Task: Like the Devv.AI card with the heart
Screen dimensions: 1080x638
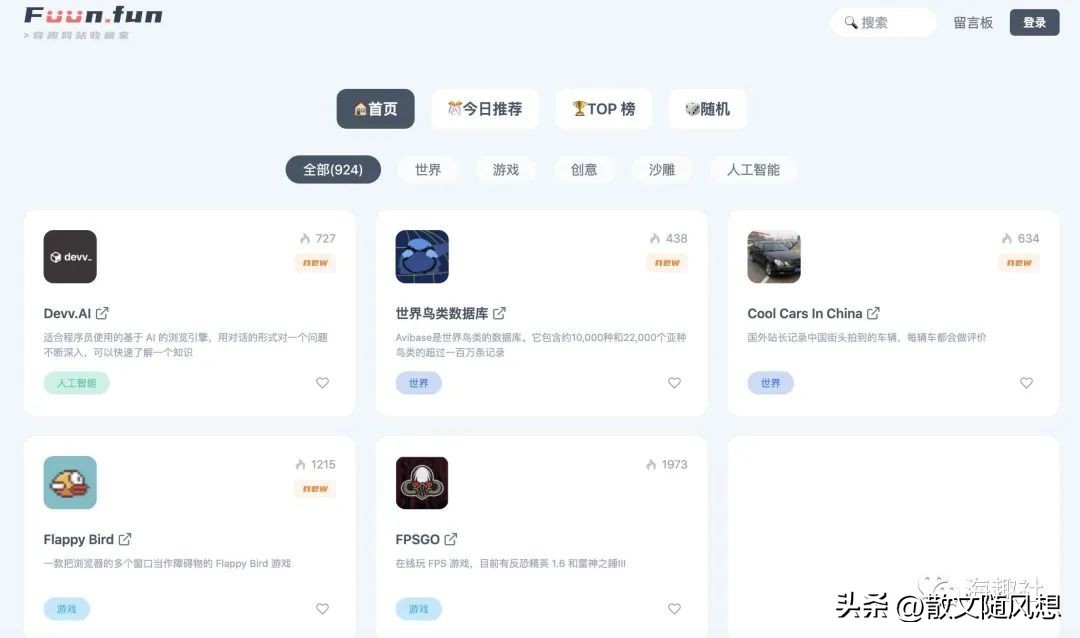Action: 322,383
